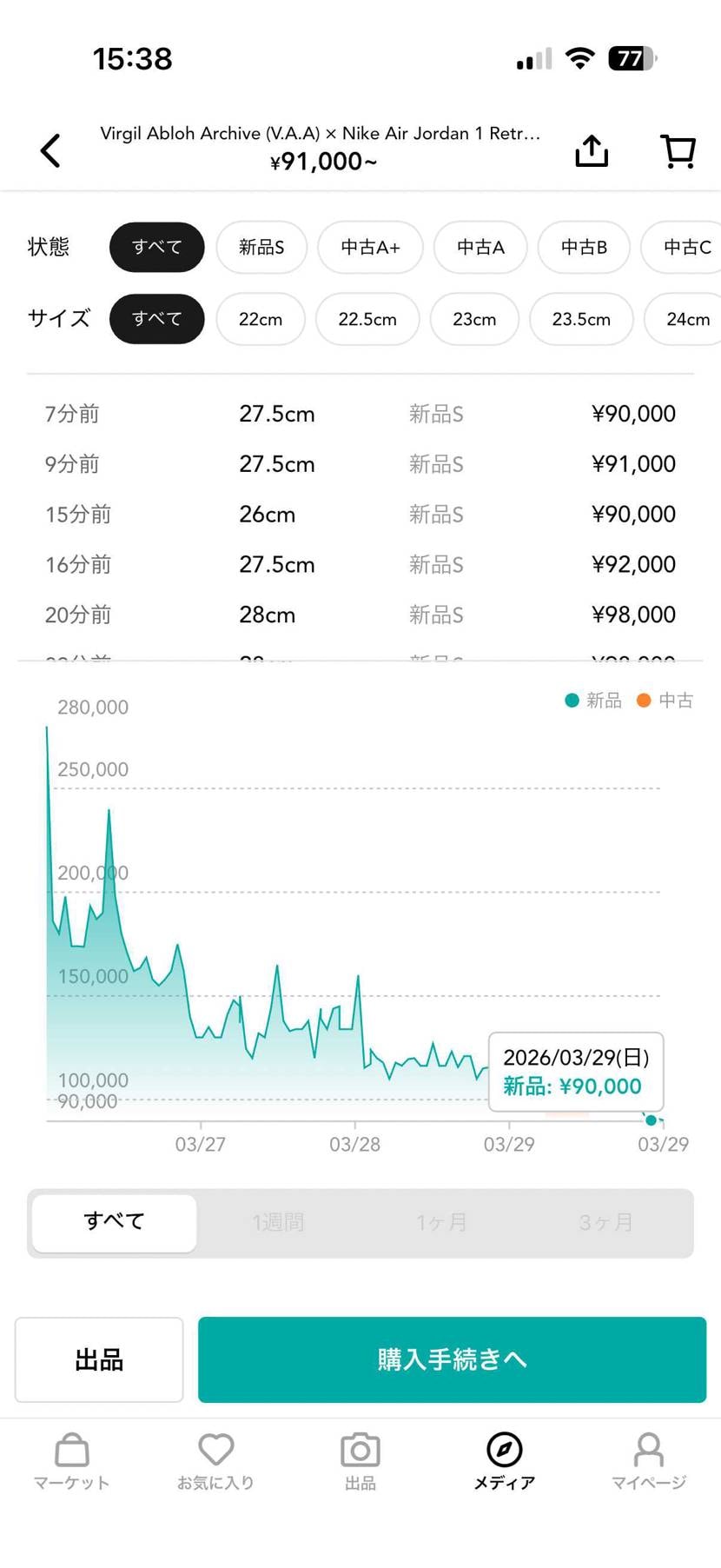The image size is (721, 1568).
Task: Open the マーケット tab
Action: click(x=72, y=1462)
